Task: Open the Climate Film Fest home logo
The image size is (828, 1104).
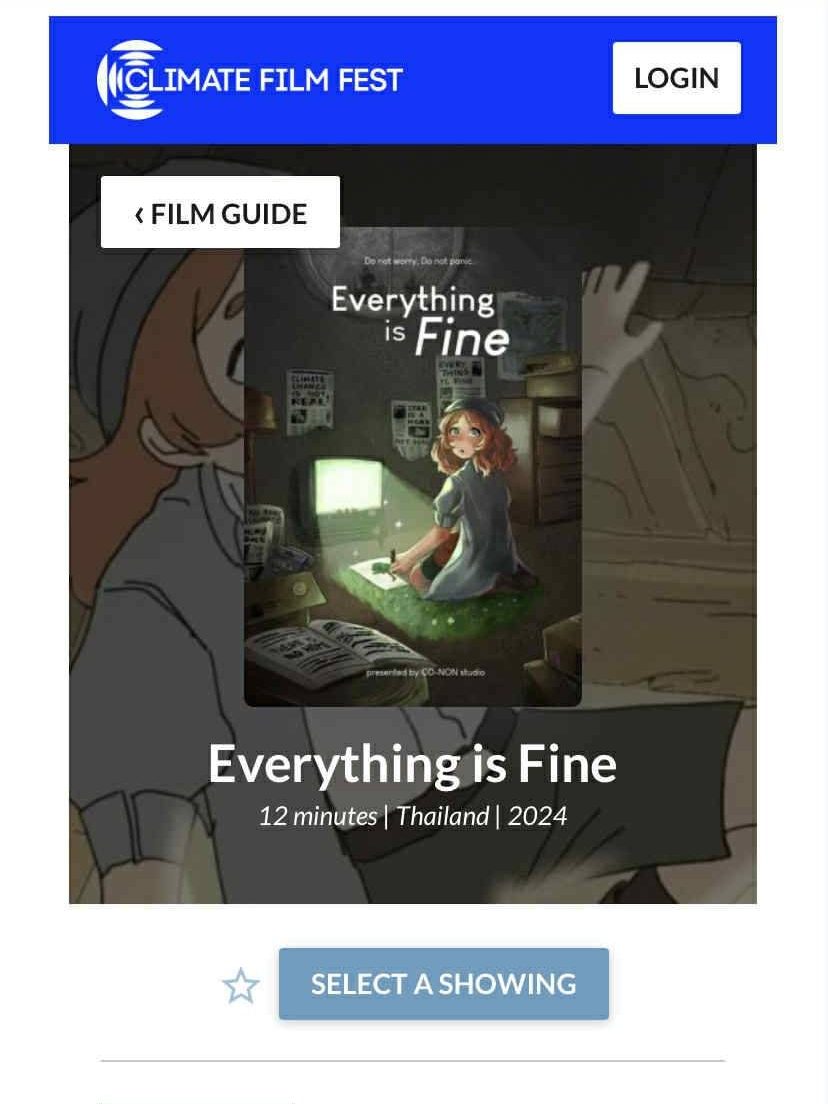Action: 250,79
